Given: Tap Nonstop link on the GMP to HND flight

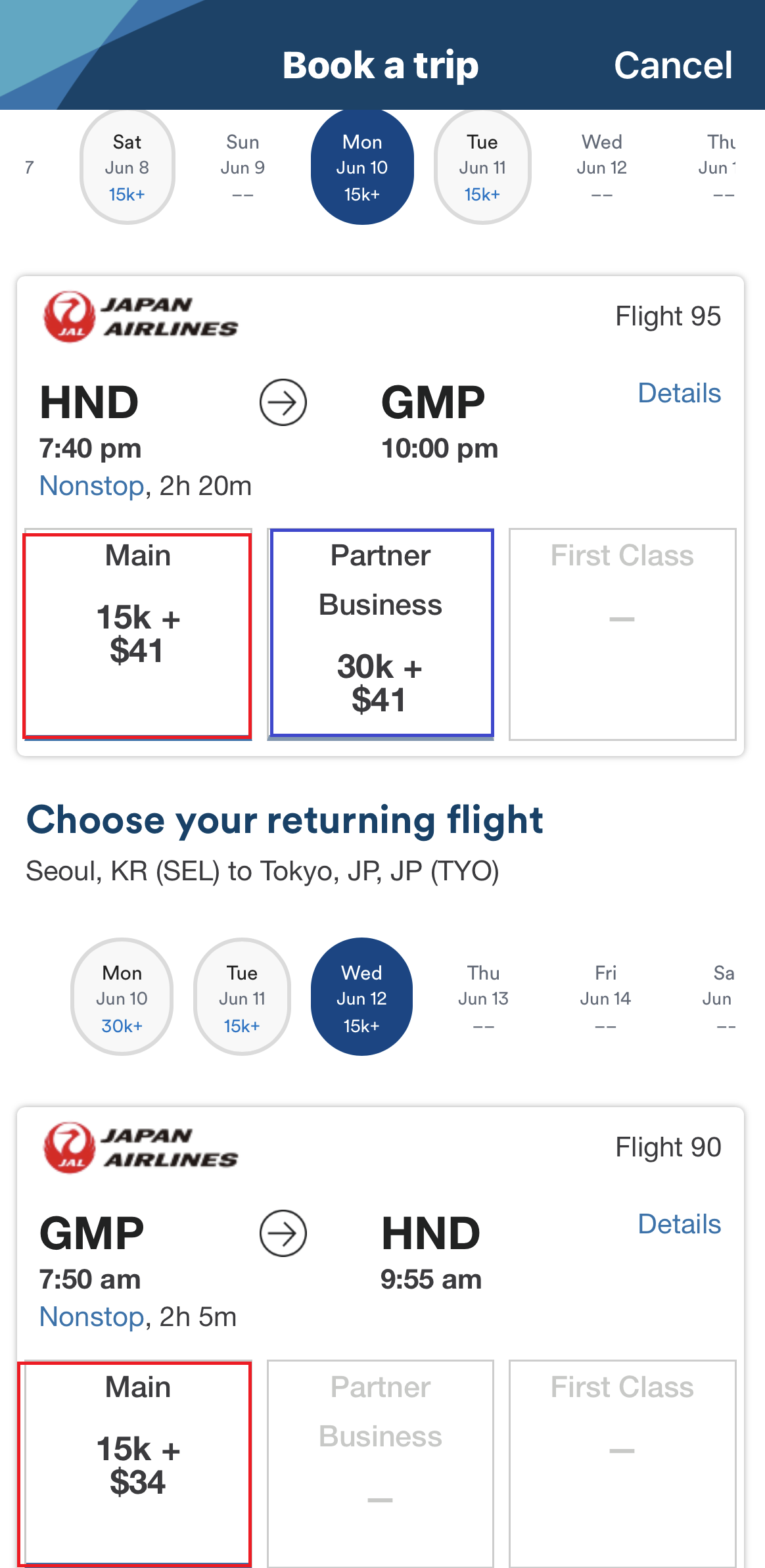Looking at the screenshot, I should point(92,1317).
